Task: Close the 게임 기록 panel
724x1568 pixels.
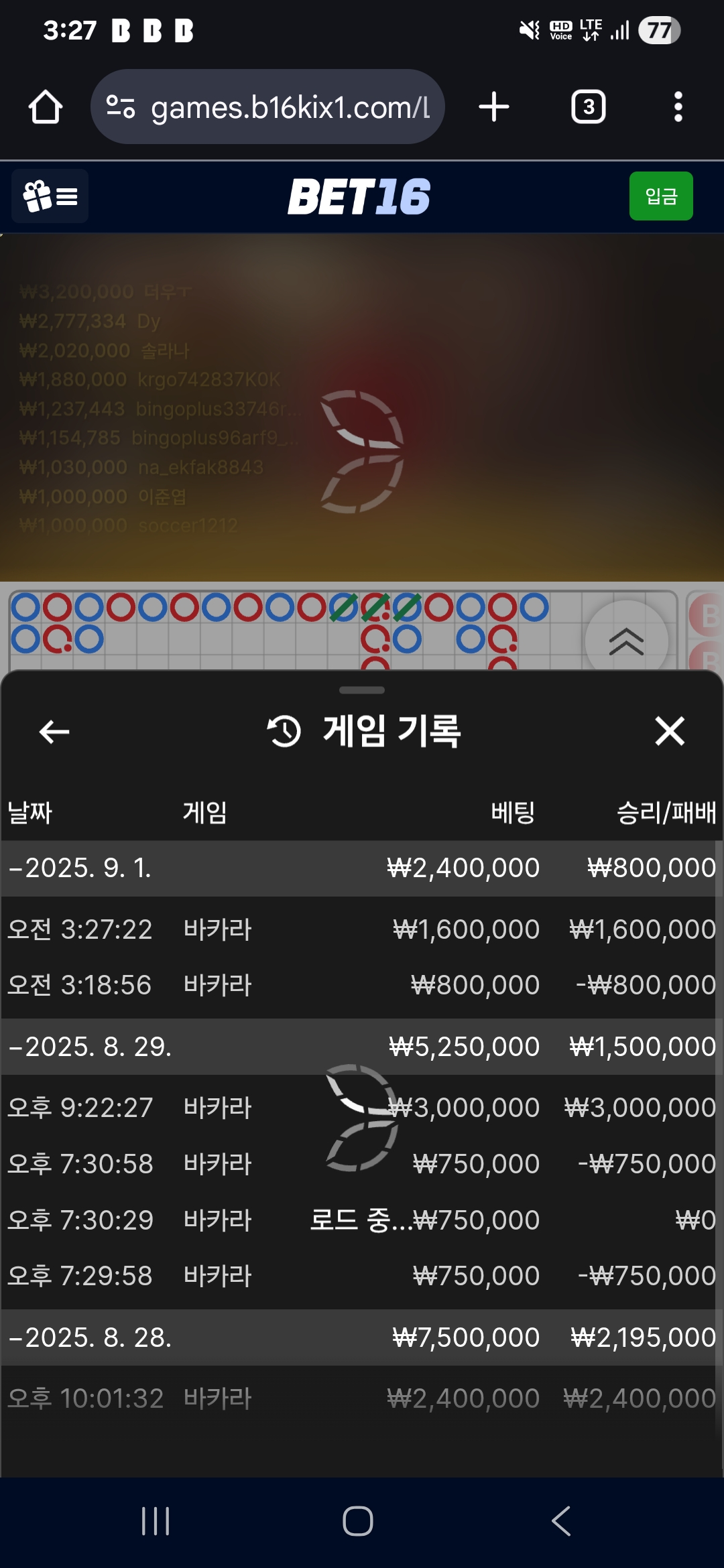Action: (670, 731)
